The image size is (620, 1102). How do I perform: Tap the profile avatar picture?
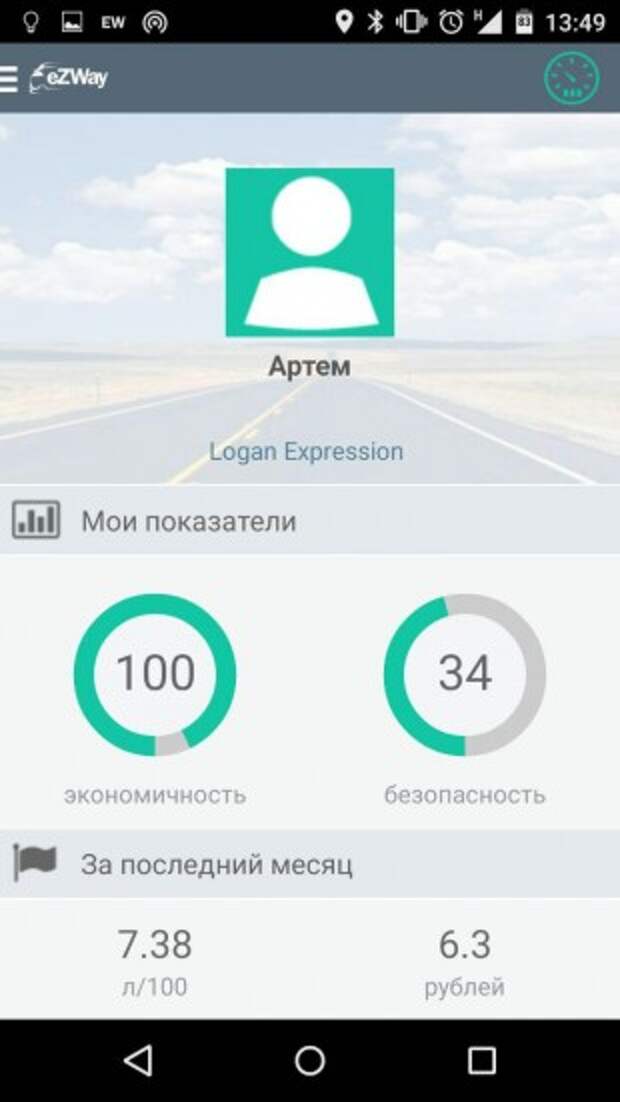coord(309,252)
